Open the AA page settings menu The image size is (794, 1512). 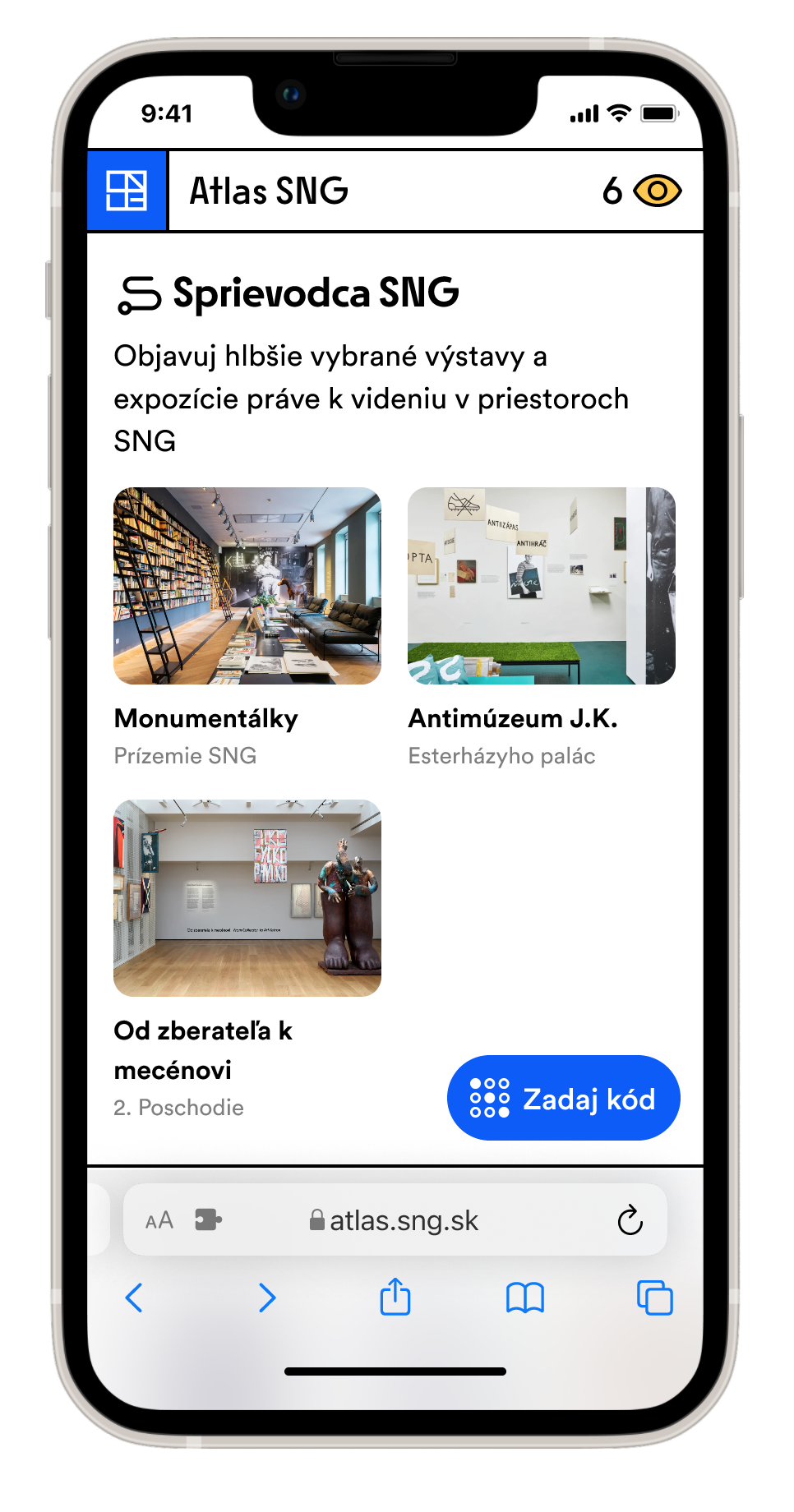coord(159,1220)
